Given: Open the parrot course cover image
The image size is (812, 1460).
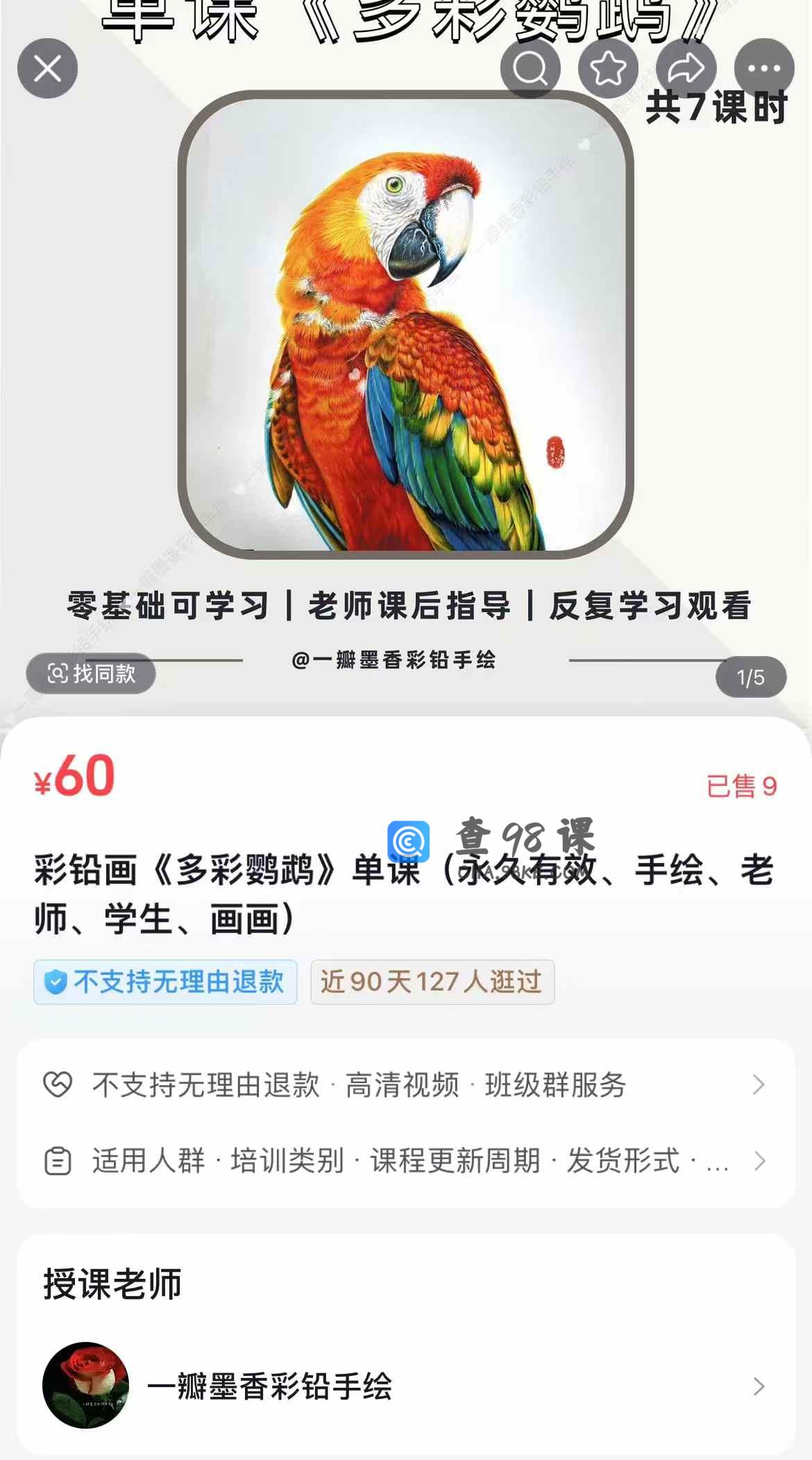Looking at the screenshot, I should tap(405, 325).
